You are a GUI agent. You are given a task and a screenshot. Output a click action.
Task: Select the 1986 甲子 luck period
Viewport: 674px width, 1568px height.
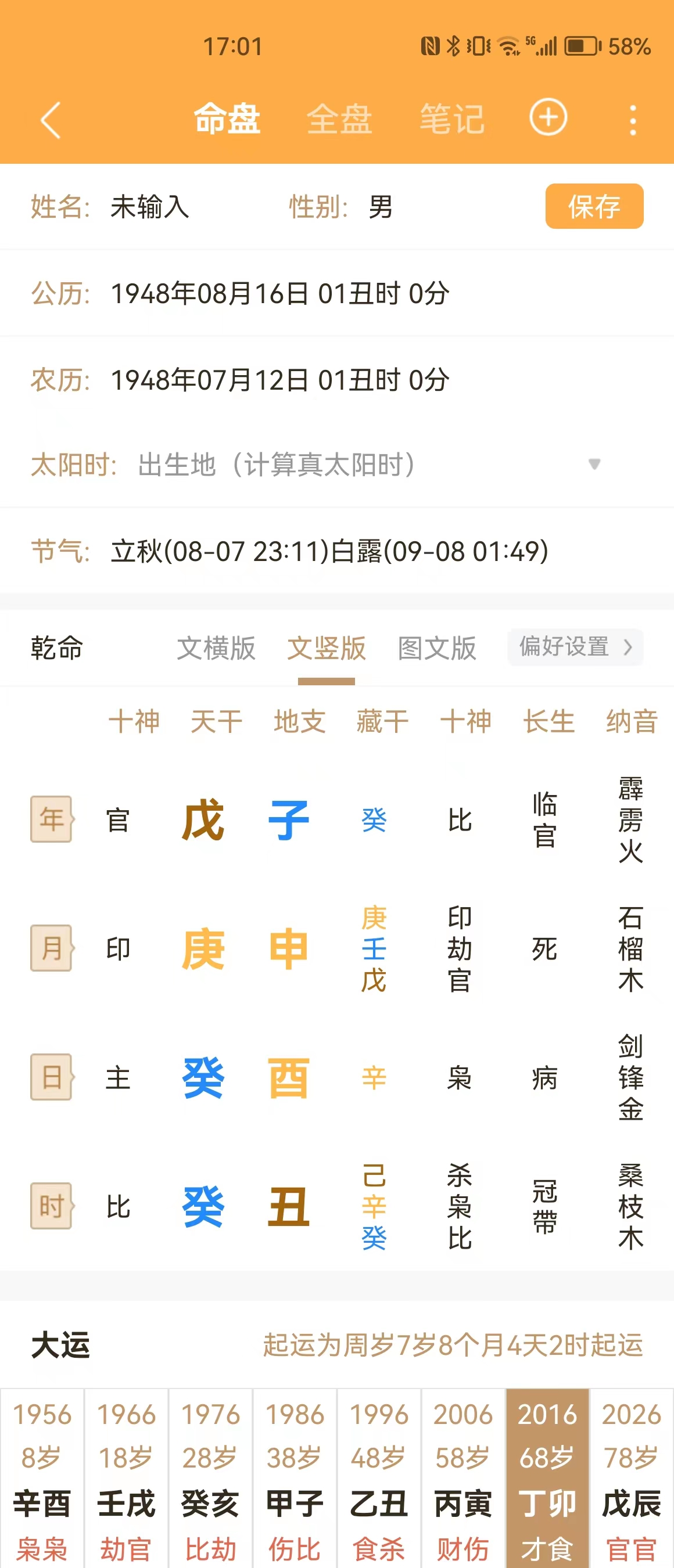point(295,1479)
